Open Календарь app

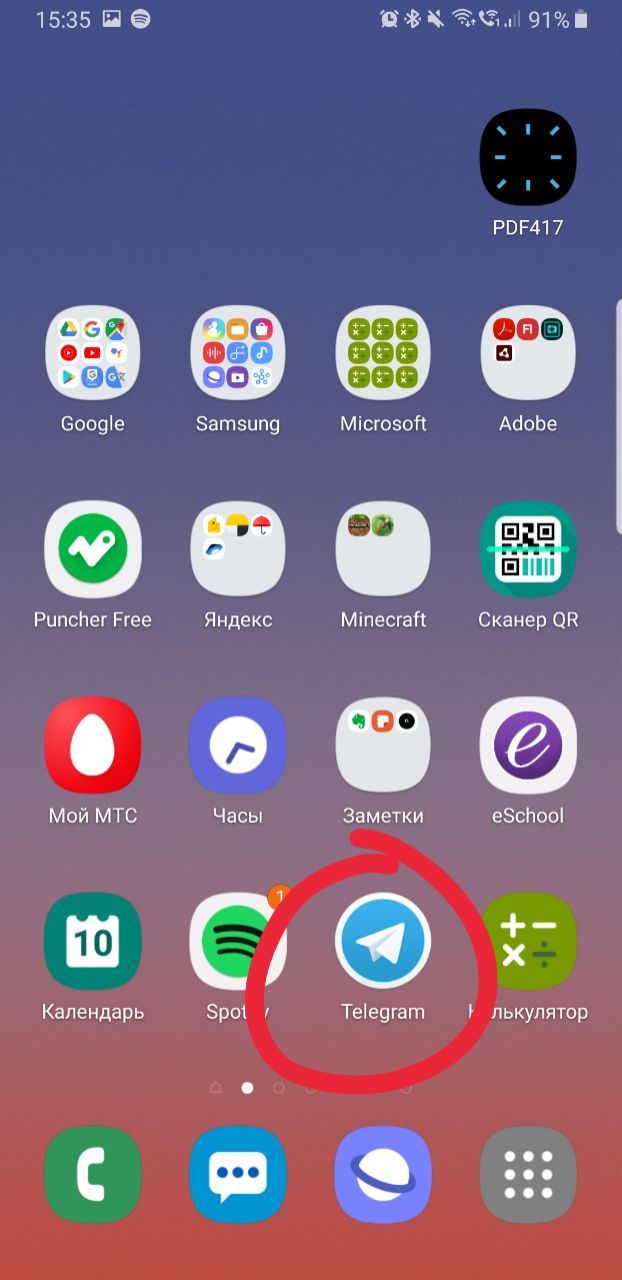[x=93, y=941]
